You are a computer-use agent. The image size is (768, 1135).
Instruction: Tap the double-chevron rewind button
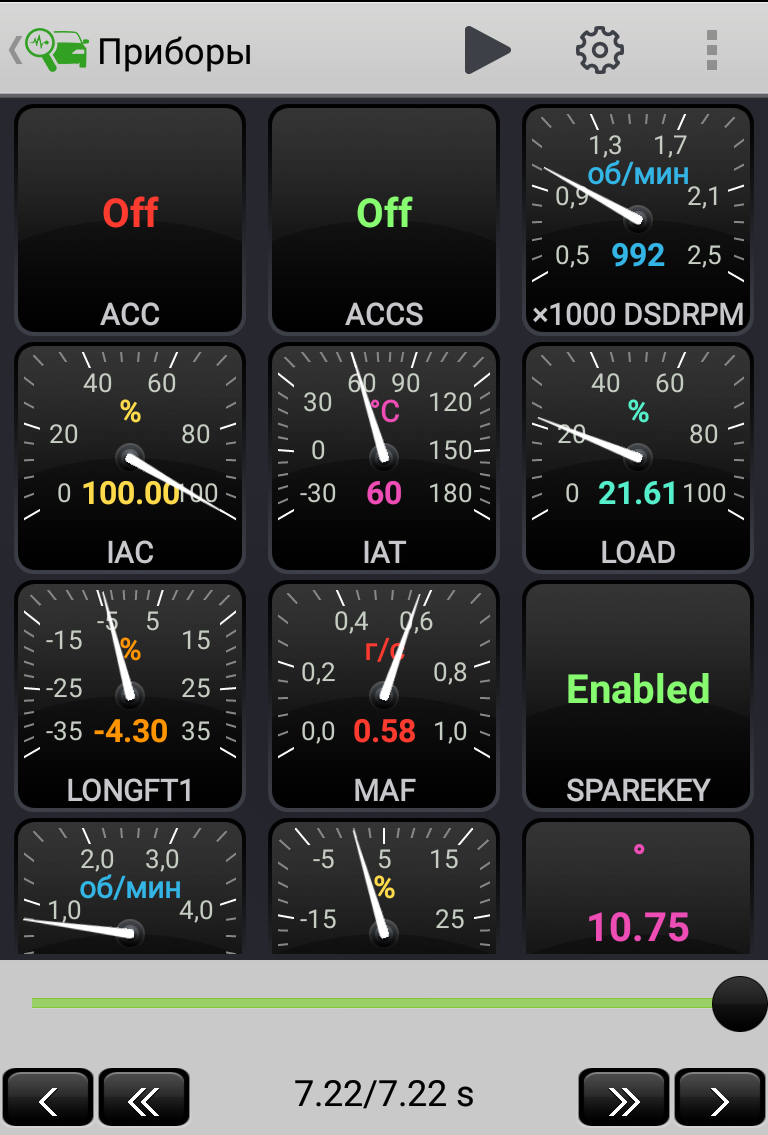click(x=144, y=1096)
